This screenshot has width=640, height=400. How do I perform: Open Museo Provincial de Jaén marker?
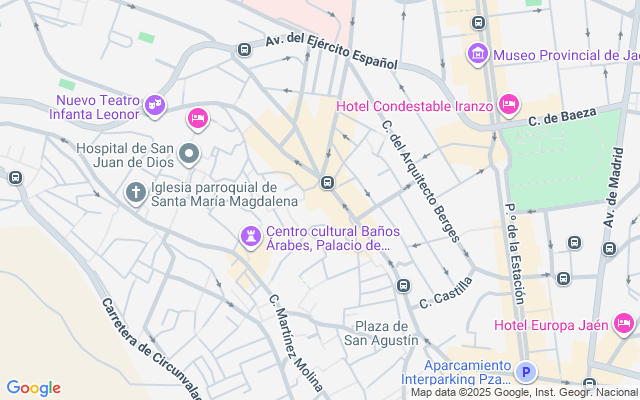(x=478, y=52)
